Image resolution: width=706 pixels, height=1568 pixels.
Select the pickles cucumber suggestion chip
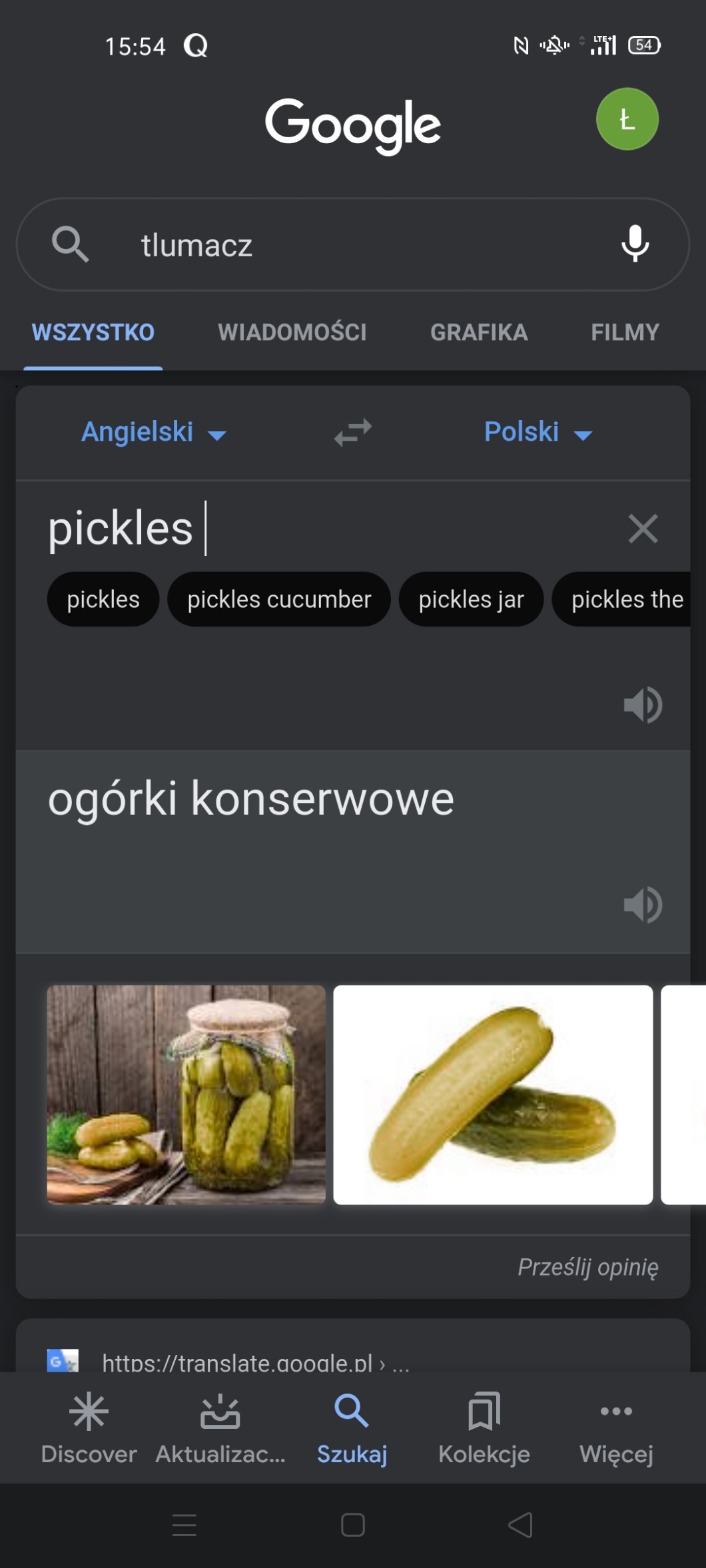278,599
